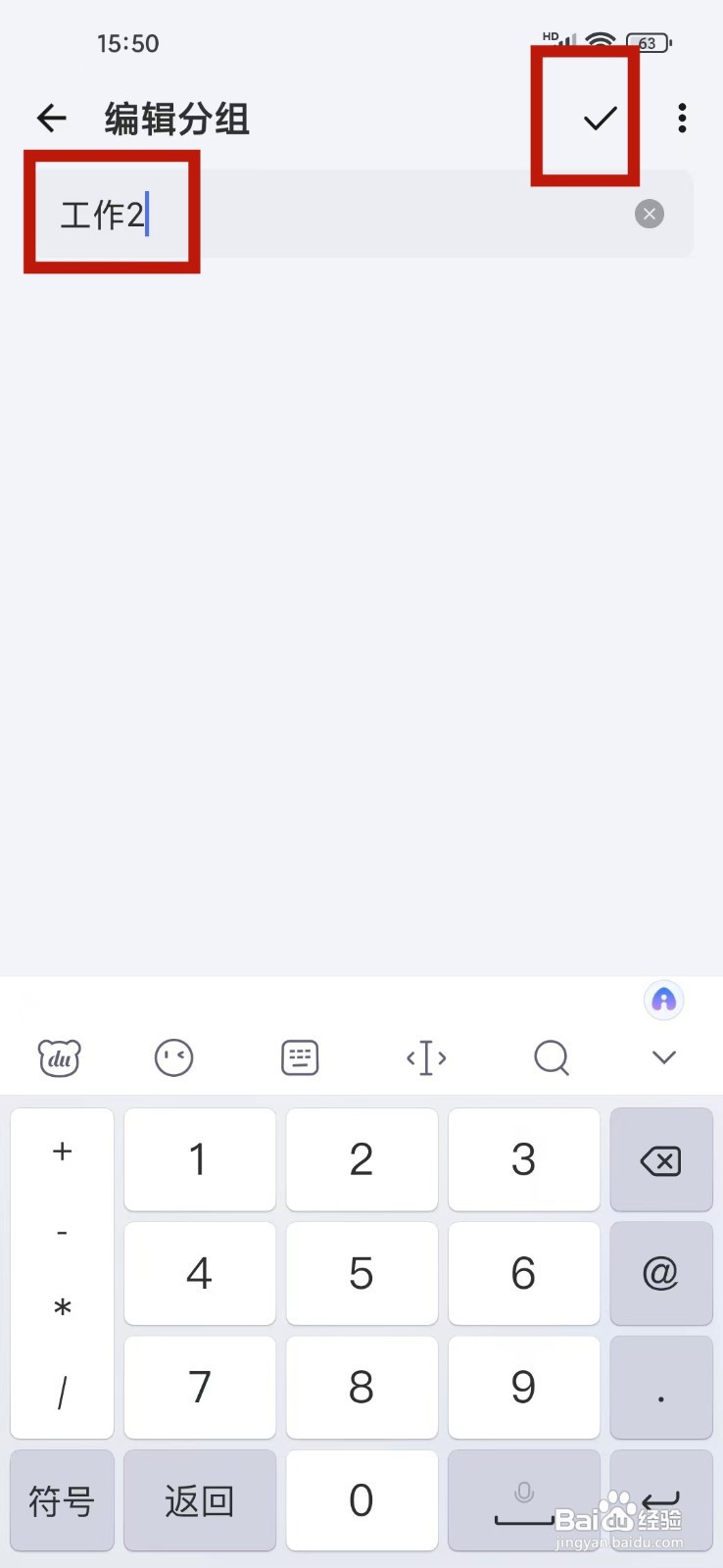Tap the group name field containing 工作2

pos(361,214)
